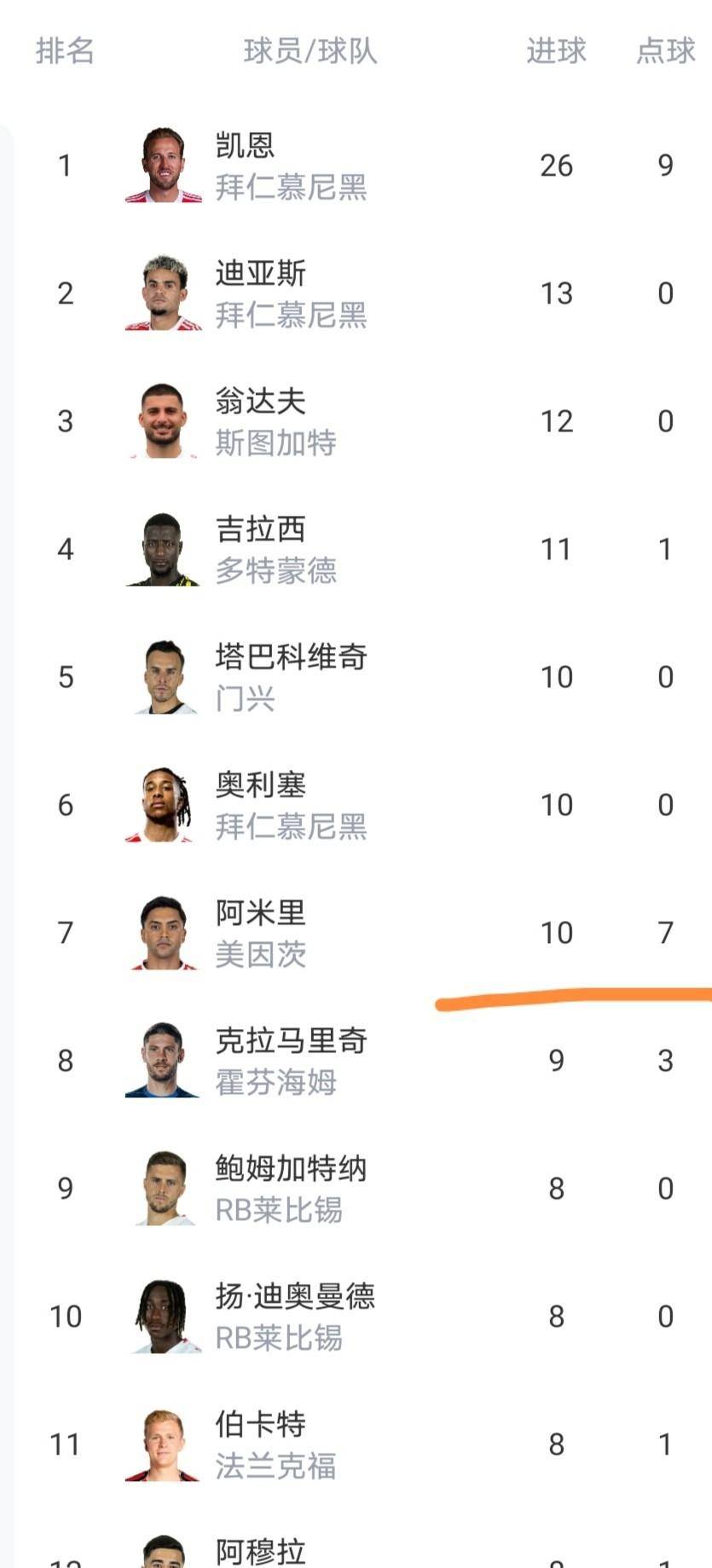Viewport: 712px width, 1568px height.
Task: Open Kane's player row (凯恩)
Action: [x=290, y=165]
